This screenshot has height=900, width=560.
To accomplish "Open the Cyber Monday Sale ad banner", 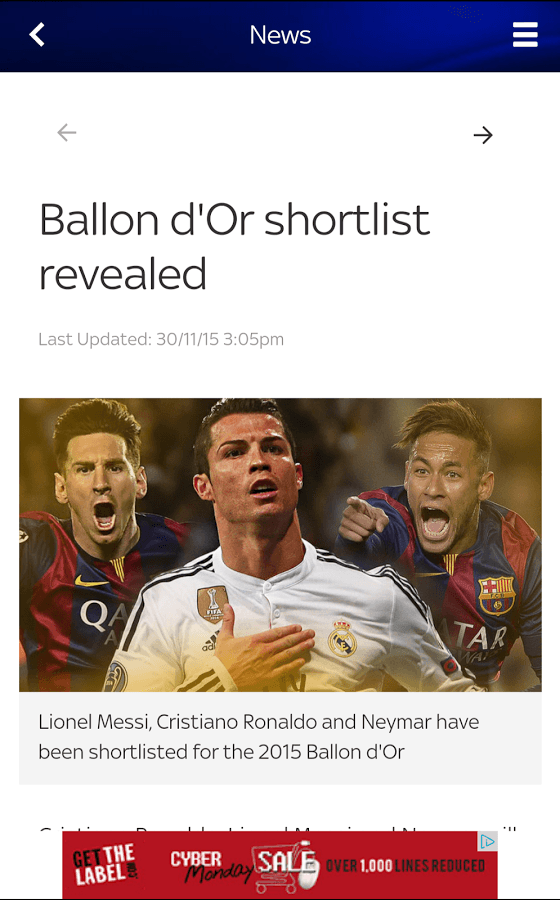I will (279, 865).
